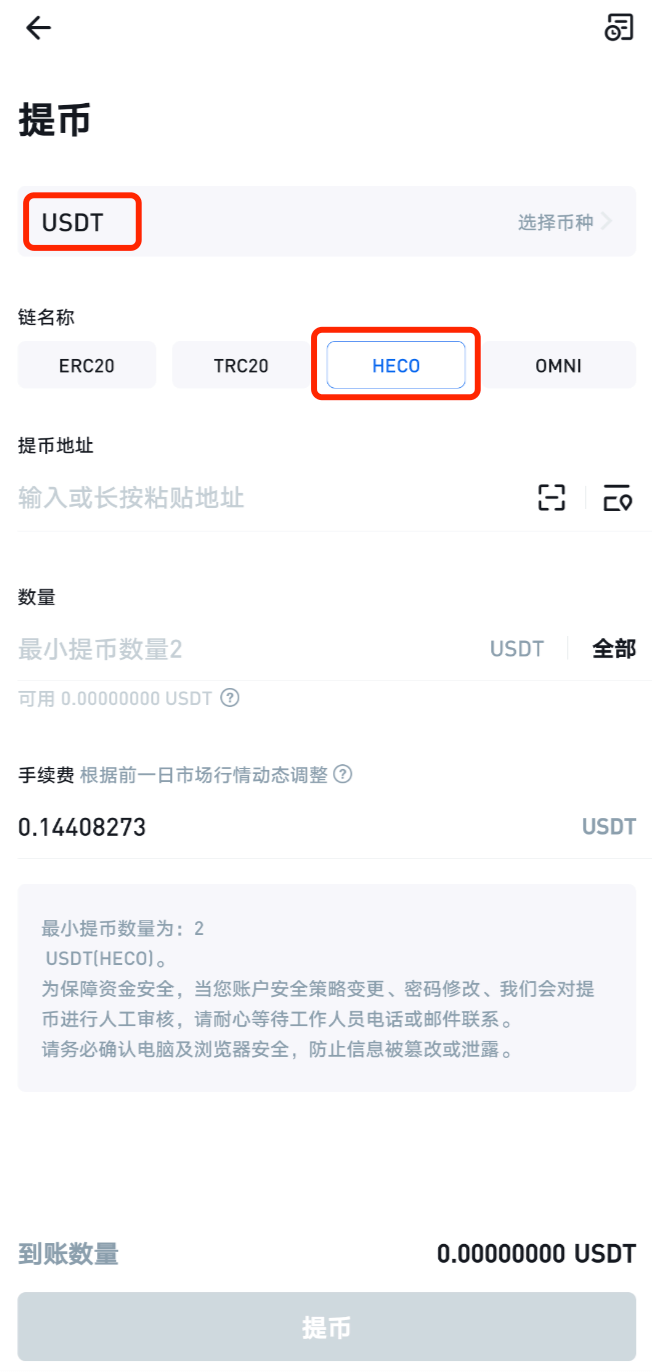Open the saved address book icon
The height and width of the screenshot is (1372, 652).
tap(618, 497)
